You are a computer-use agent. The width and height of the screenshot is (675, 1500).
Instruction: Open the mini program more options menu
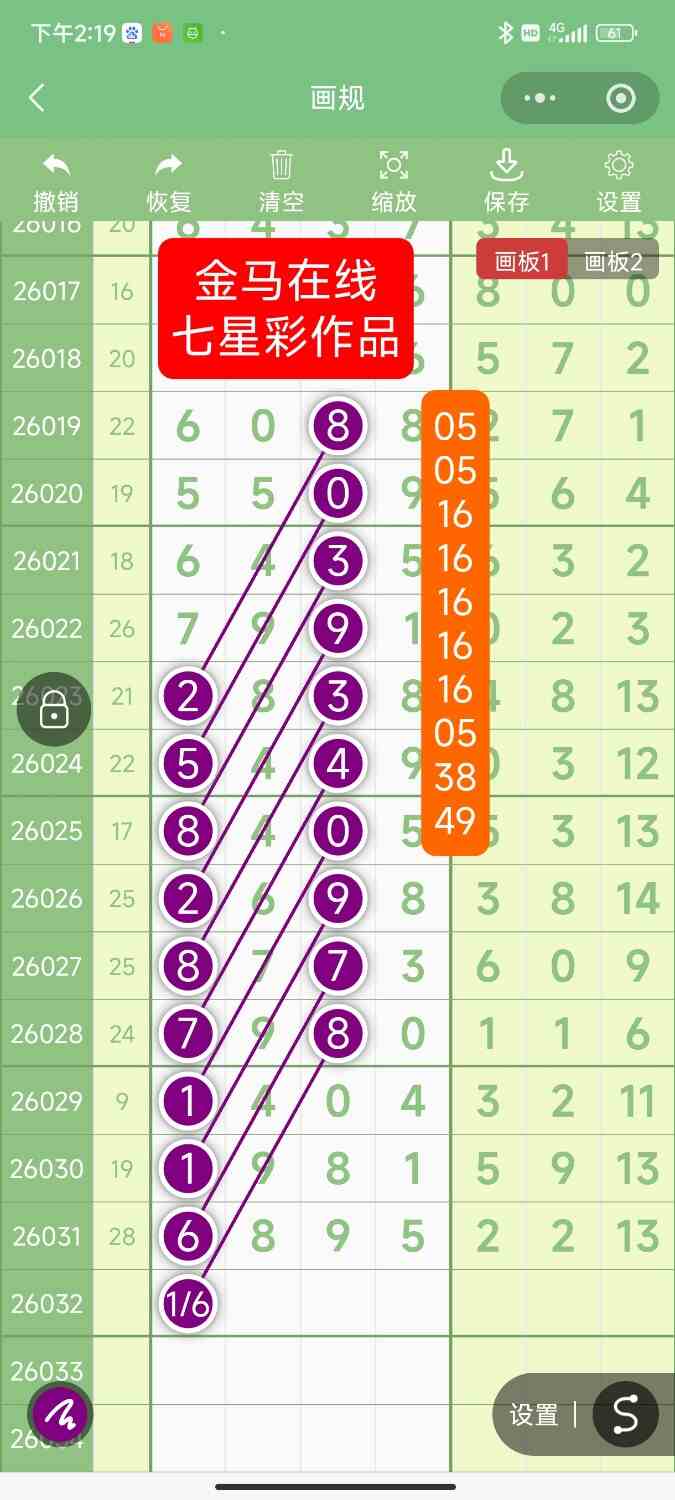540,98
